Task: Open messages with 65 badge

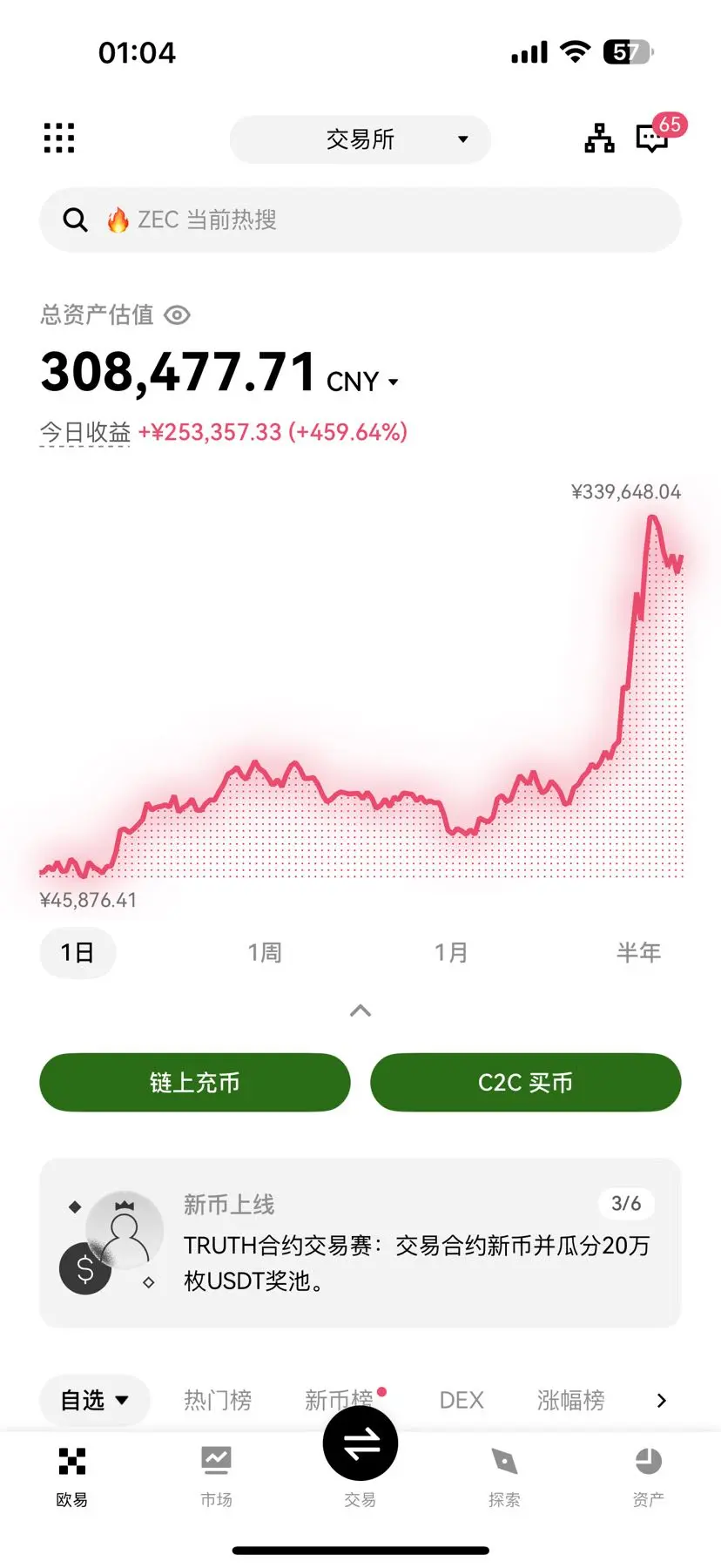Action: [x=653, y=138]
